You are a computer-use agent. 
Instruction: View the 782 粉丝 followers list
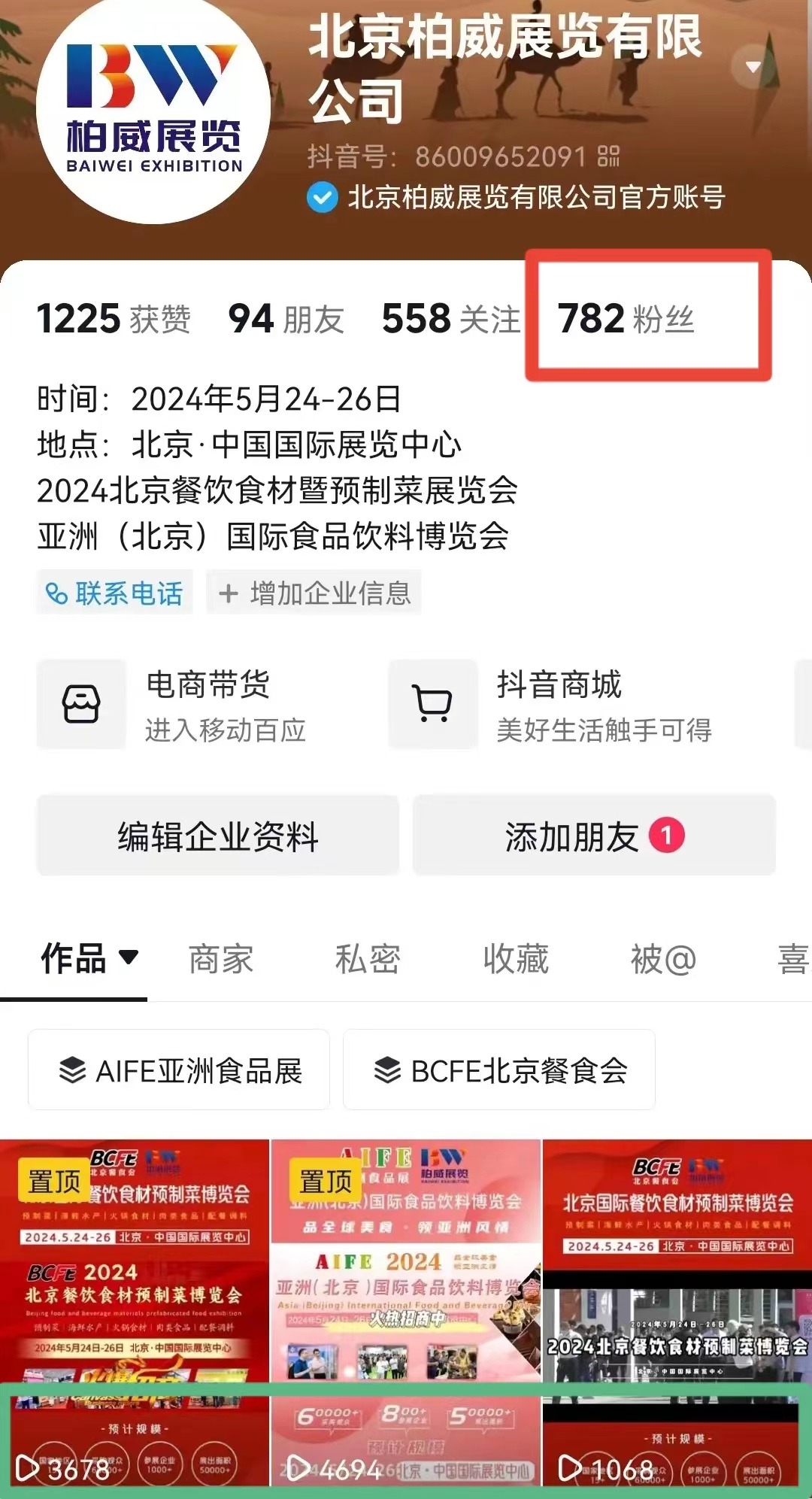coord(626,319)
